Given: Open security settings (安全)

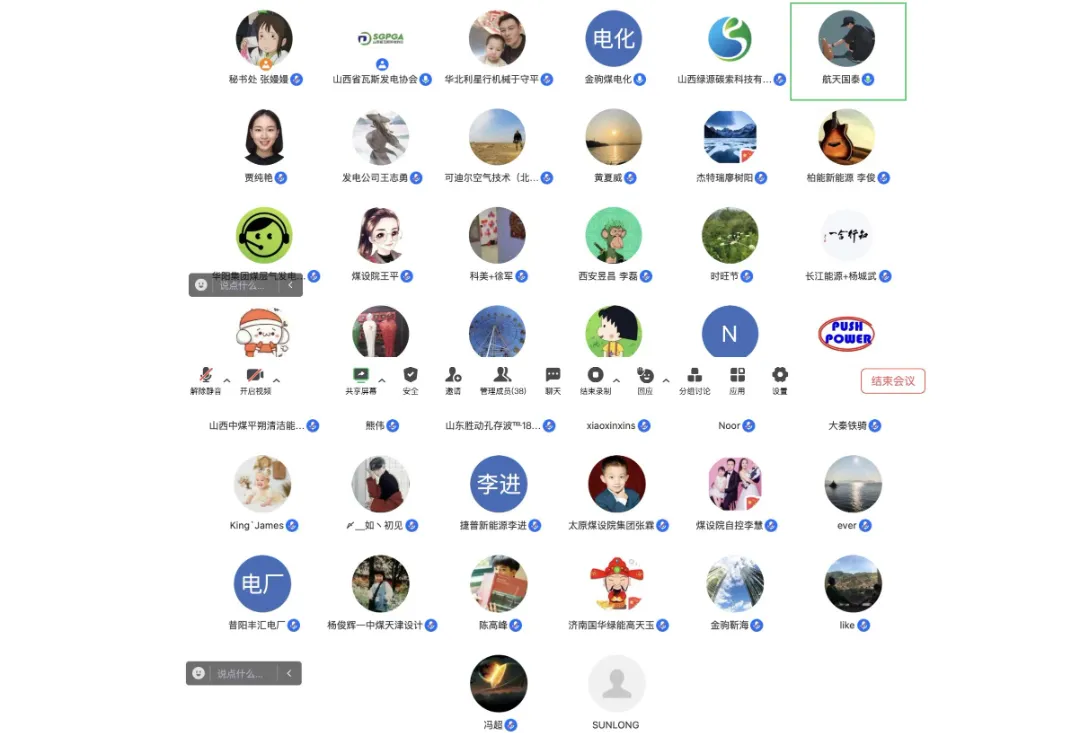Looking at the screenshot, I should [410, 380].
